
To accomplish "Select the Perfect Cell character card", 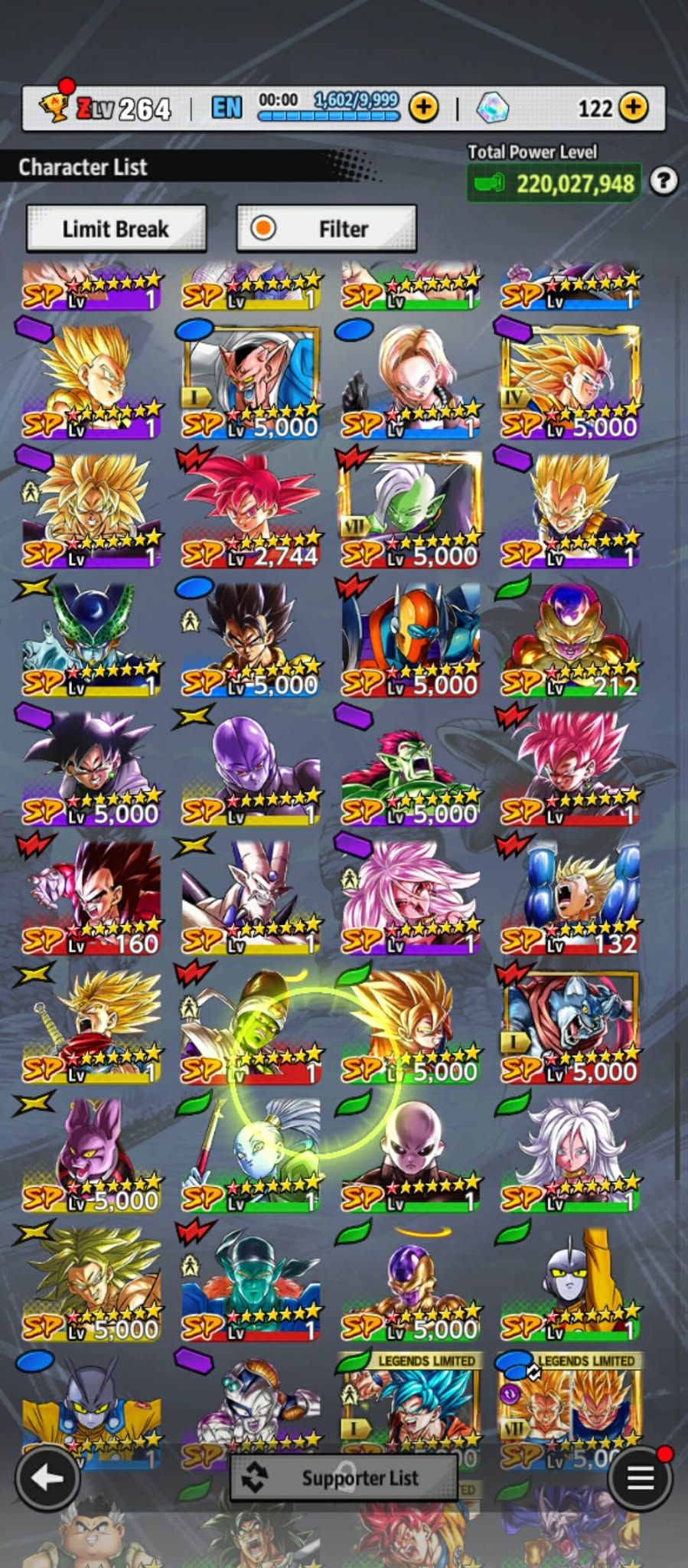I will [x=92, y=638].
